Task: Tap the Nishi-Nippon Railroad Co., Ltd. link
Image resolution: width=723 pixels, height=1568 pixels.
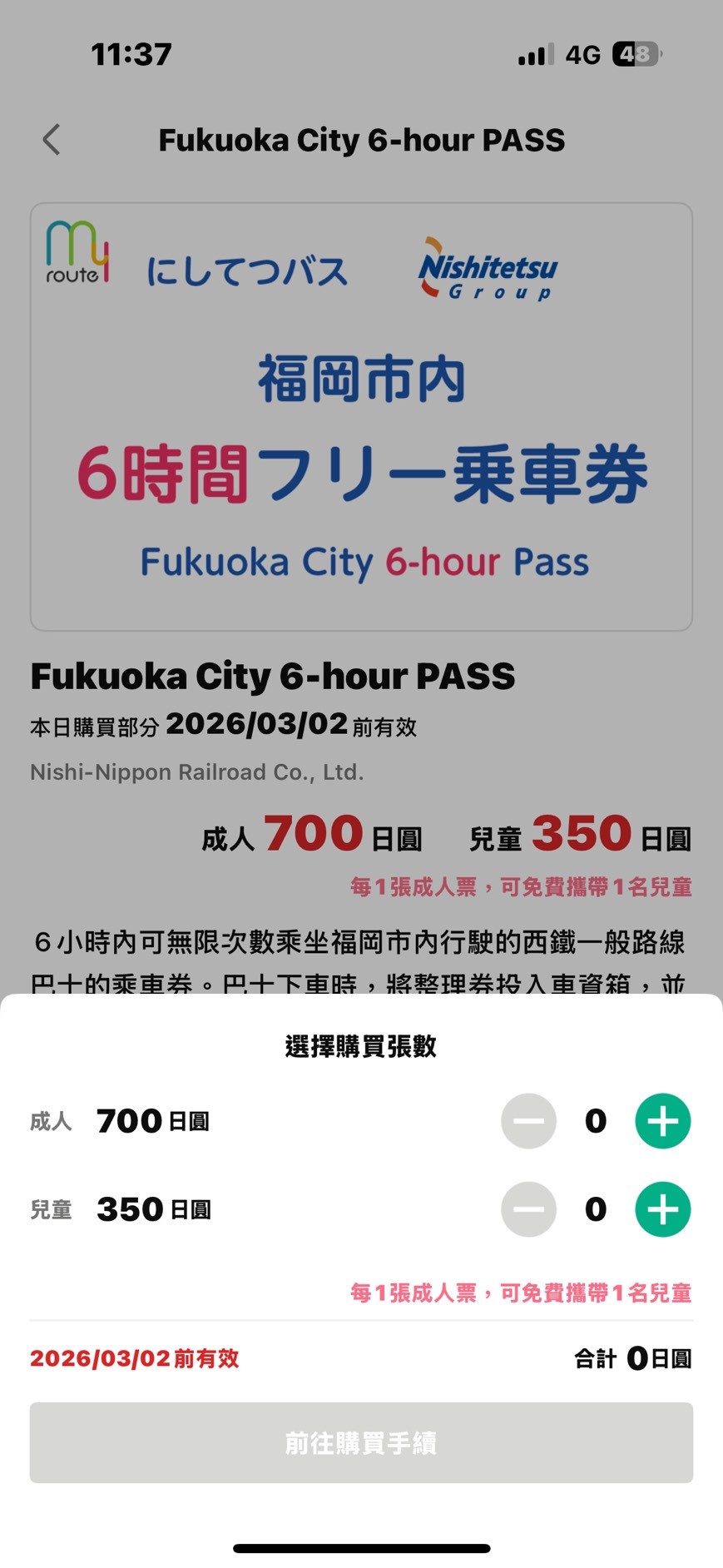Action: [x=196, y=772]
